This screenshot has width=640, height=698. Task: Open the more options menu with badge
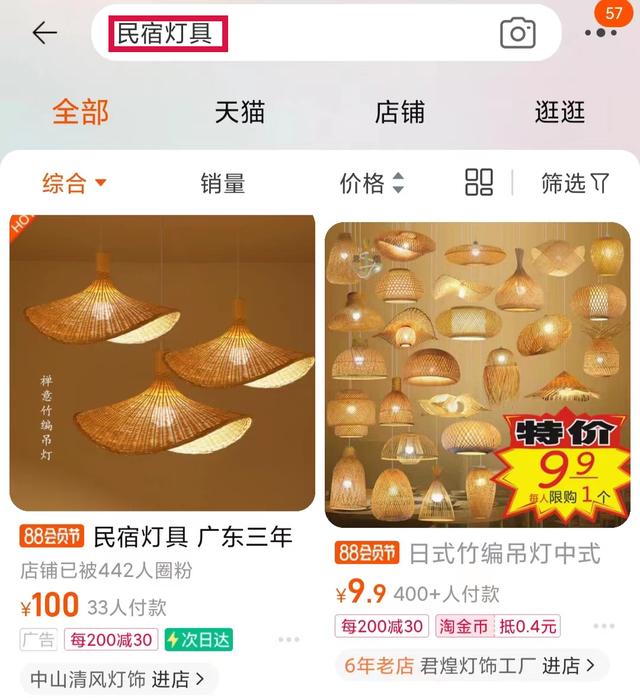600,33
